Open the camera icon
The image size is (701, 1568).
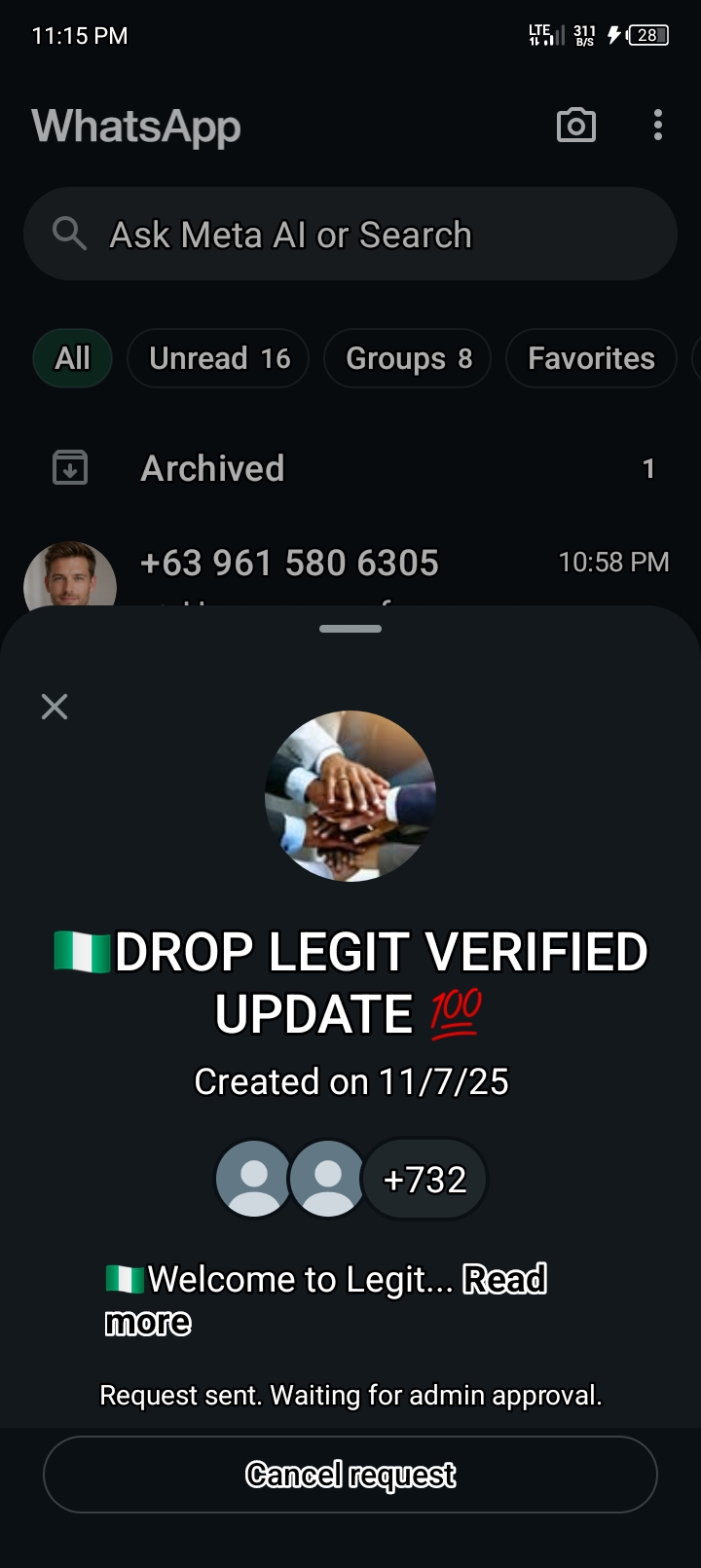[575, 126]
